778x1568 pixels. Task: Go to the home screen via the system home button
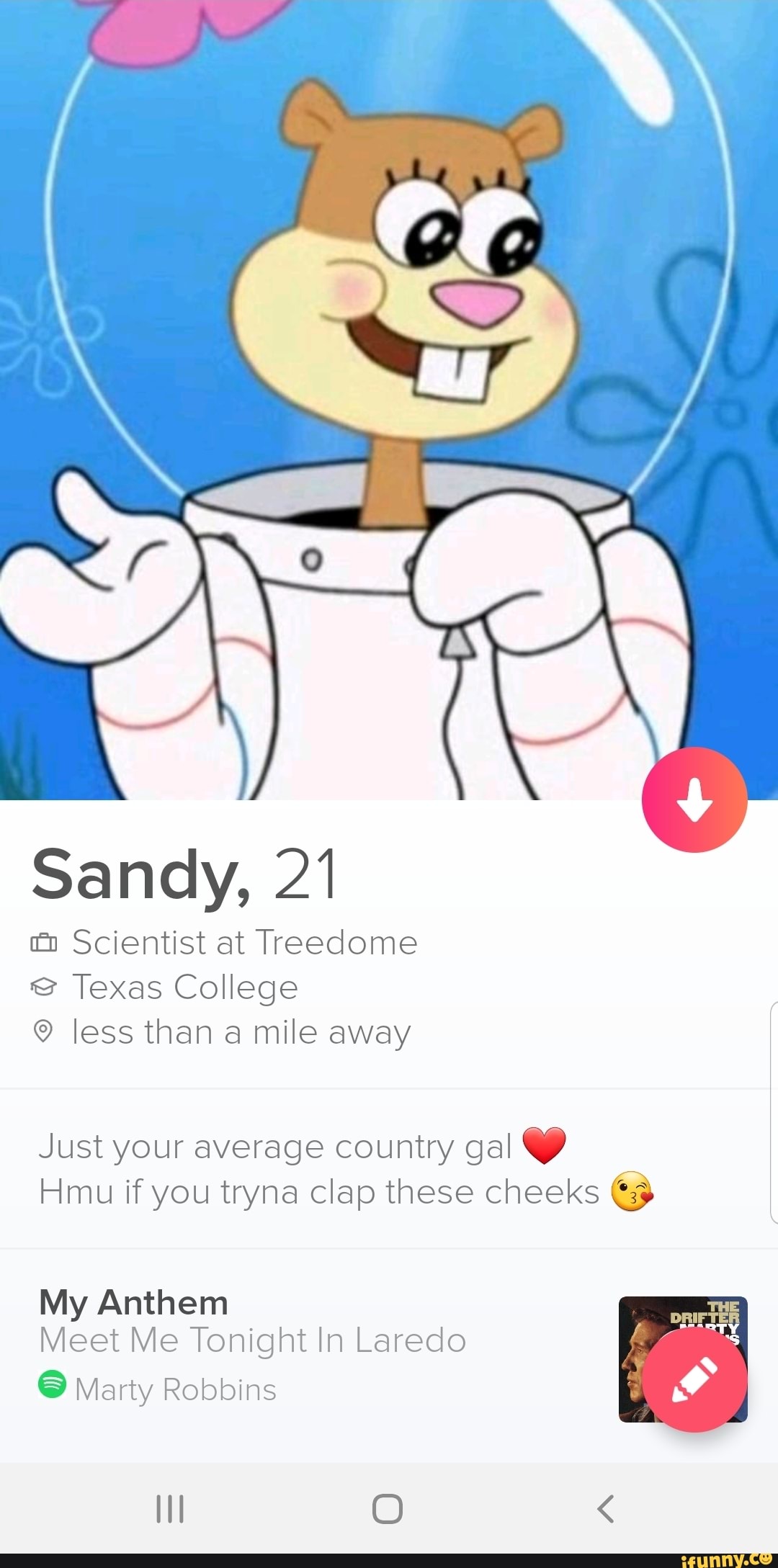tap(388, 1508)
